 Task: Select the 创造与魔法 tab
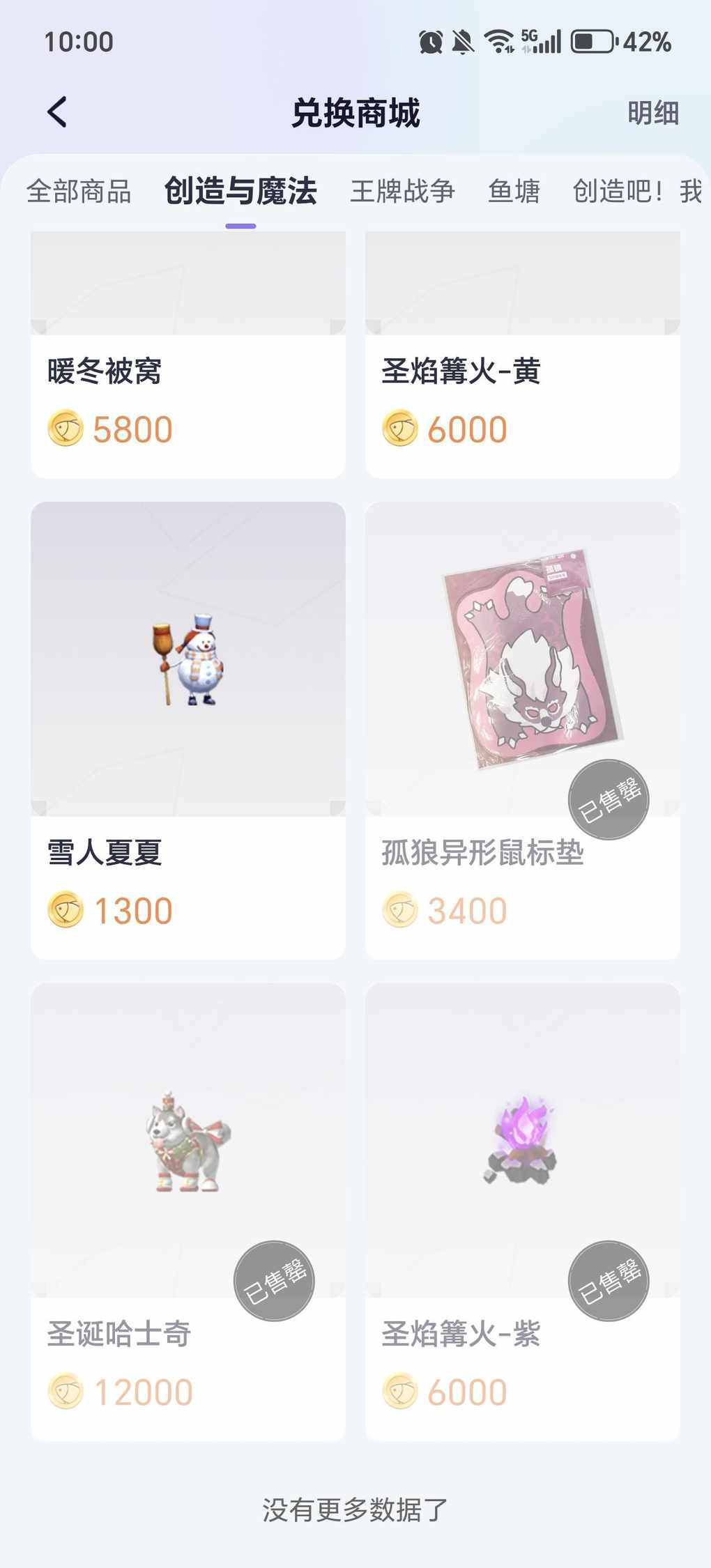[240, 191]
